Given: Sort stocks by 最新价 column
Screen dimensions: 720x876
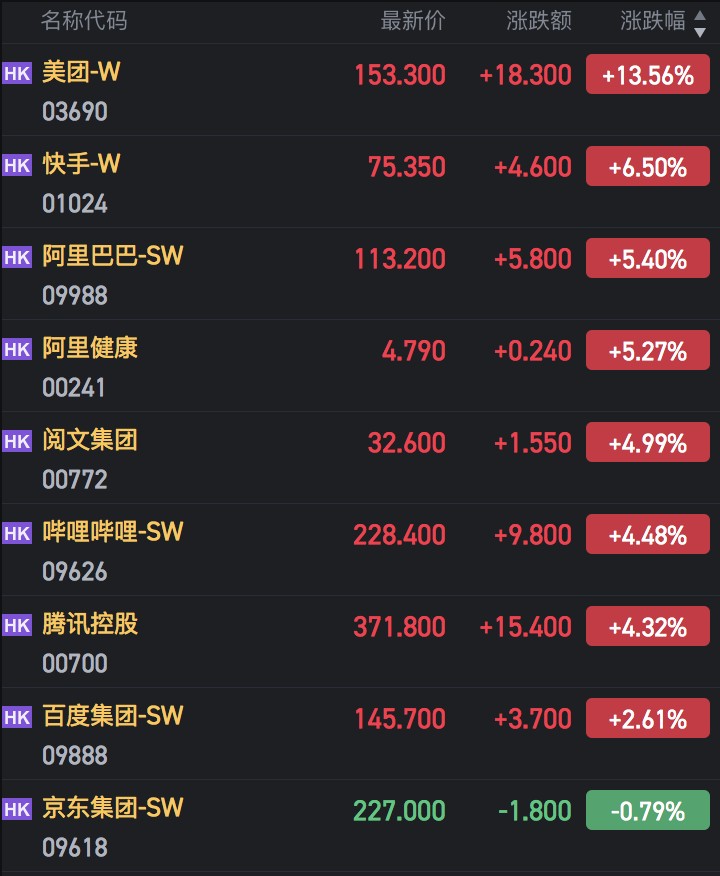Looking at the screenshot, I should point(413,21).
